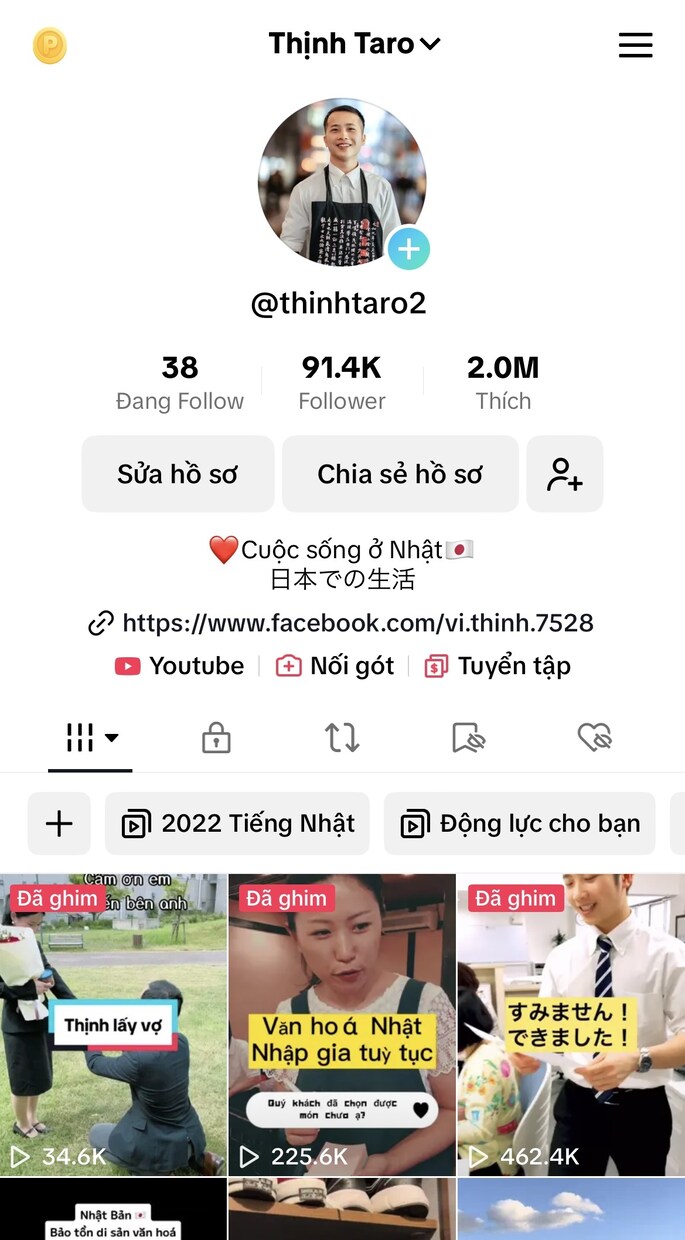Viewport: 685px width, 1240px height.
Task: Play the pinned Thịnh lấy vợ video
Action: 113,1025
